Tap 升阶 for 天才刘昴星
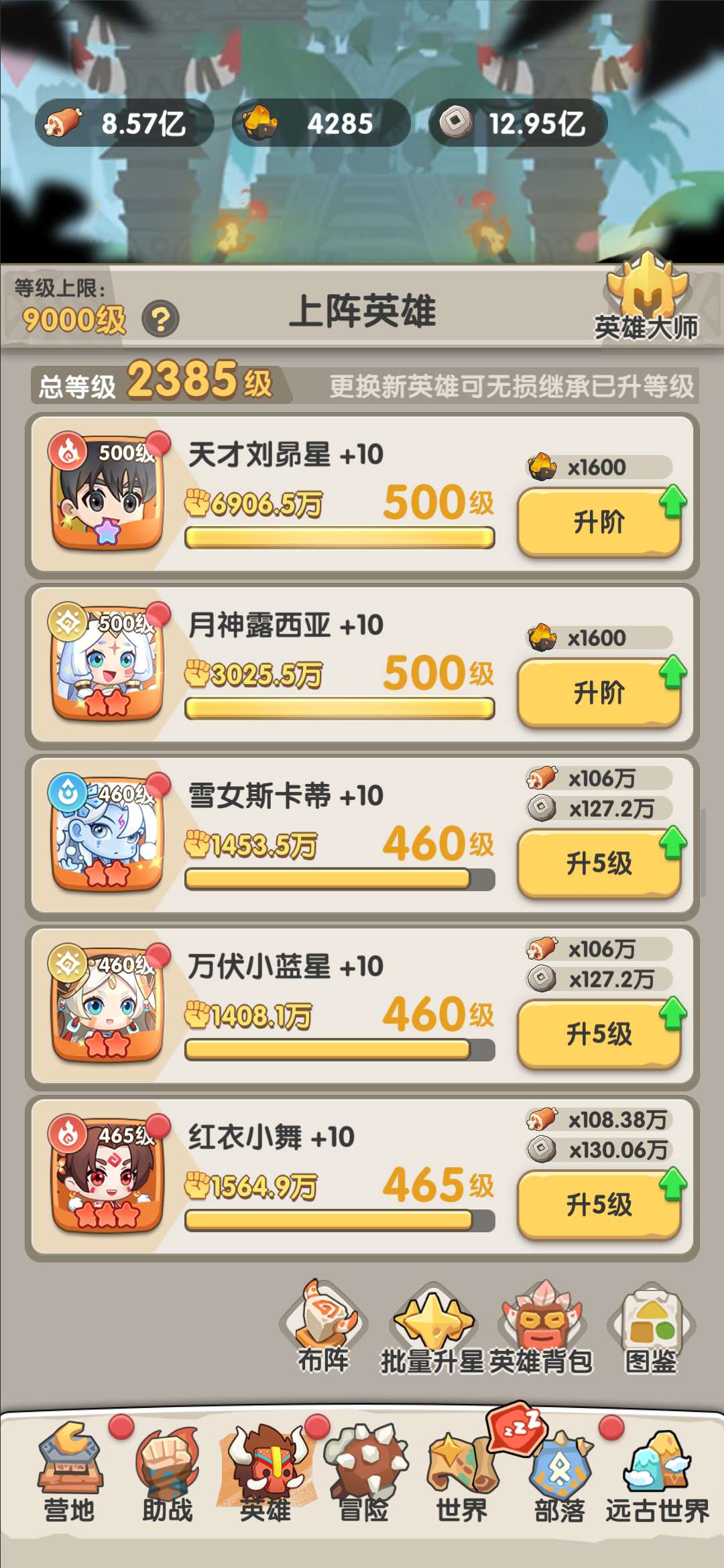 pos(599,523)
